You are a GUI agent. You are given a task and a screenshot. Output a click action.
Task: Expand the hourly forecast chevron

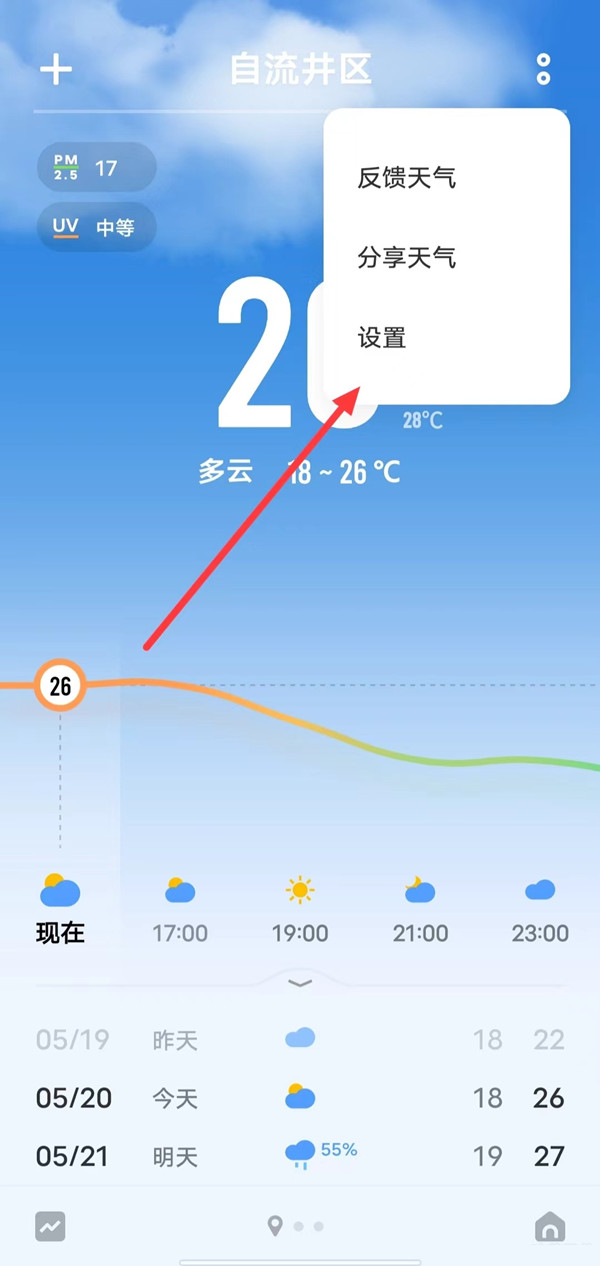click(x=300, y=983)
